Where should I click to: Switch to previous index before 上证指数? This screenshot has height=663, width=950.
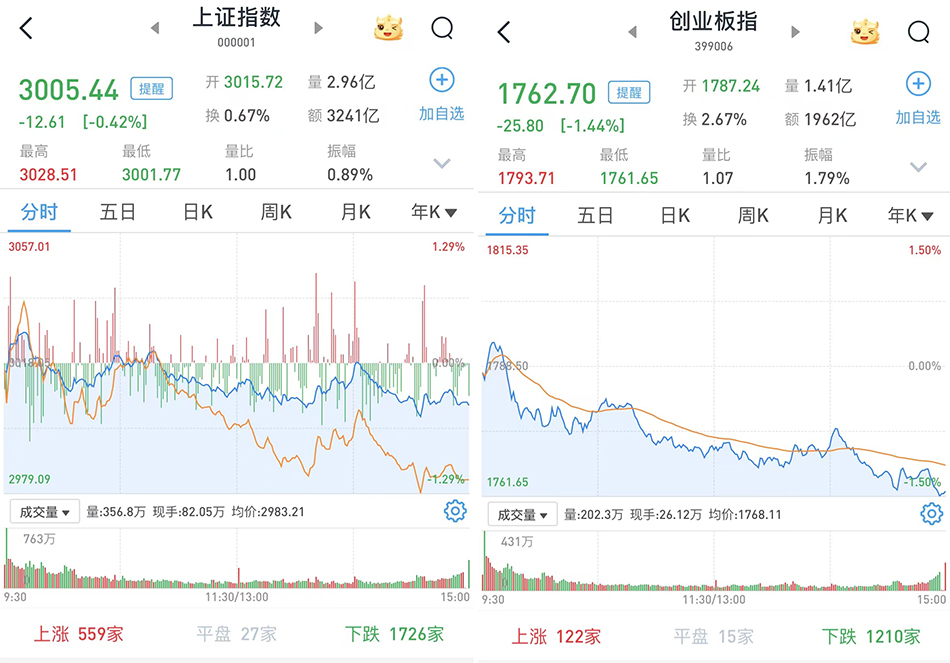tap(155, 28)
